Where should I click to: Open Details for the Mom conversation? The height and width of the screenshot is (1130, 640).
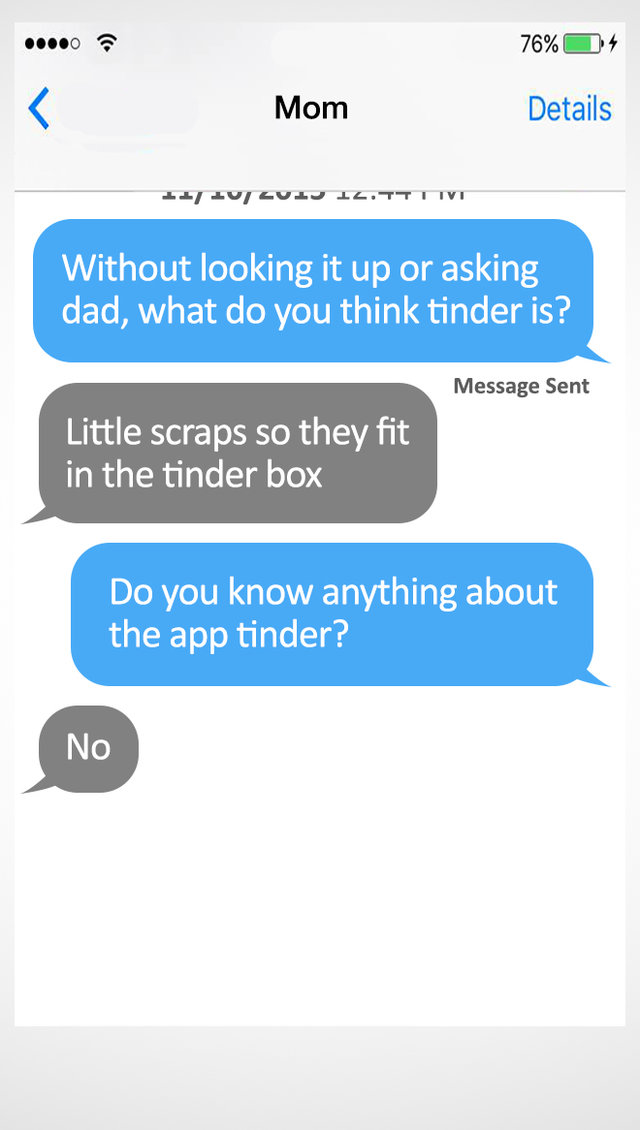[569, 108]
